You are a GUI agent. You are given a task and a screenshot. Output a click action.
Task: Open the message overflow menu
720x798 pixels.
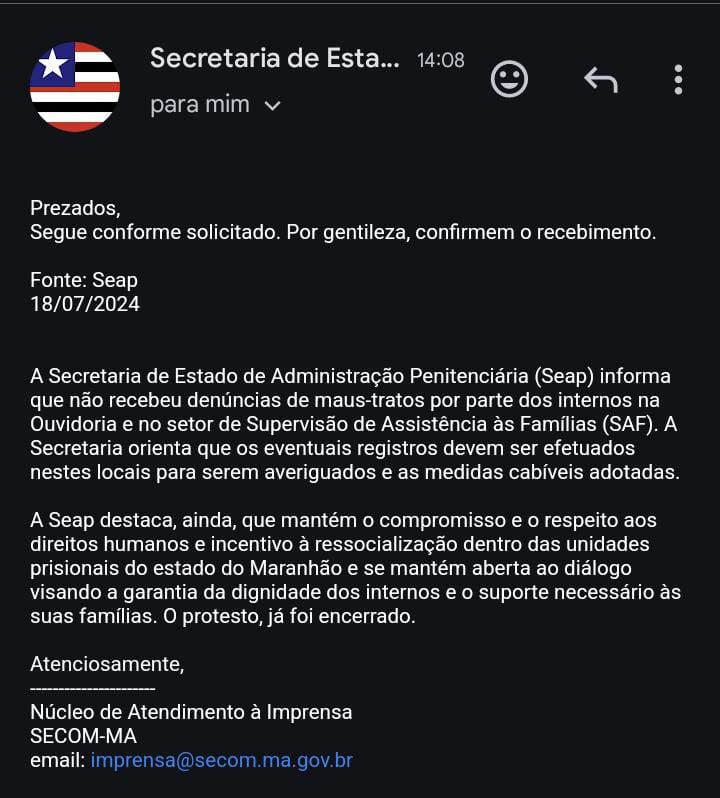coord(678,79)
